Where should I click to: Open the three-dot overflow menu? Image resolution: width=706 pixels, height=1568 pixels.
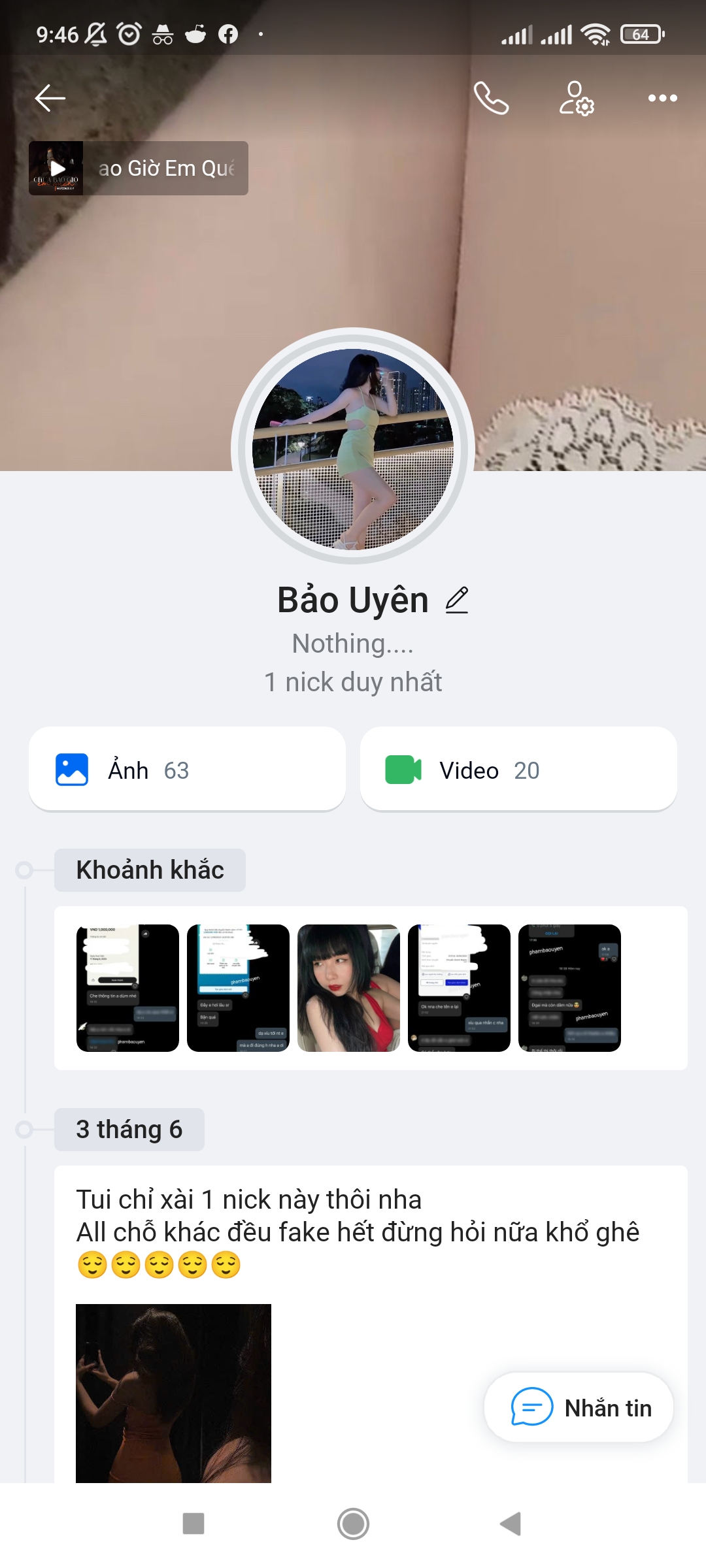pos(662,99)
